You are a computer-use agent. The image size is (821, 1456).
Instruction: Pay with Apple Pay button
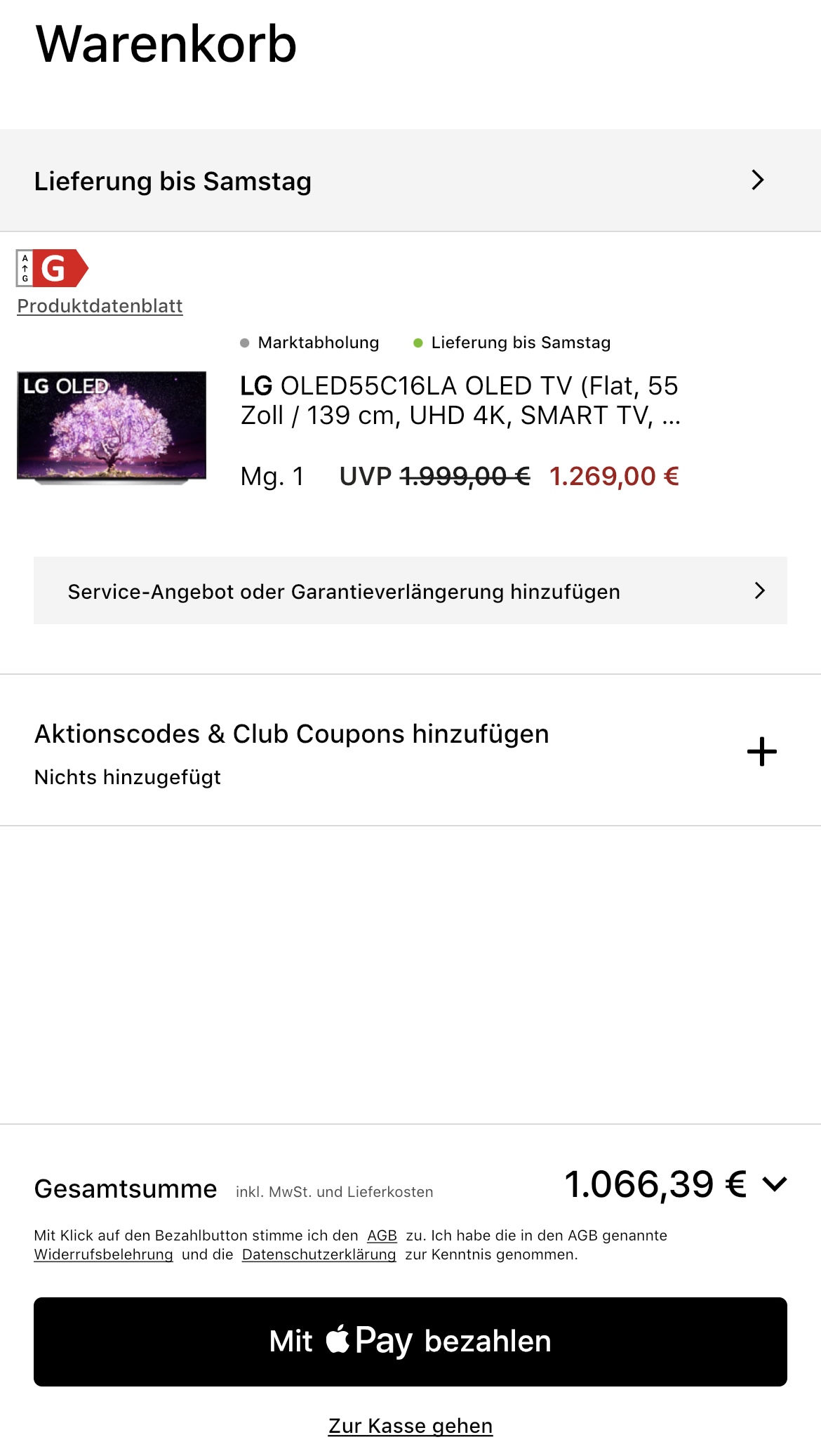click(410, 1342)
